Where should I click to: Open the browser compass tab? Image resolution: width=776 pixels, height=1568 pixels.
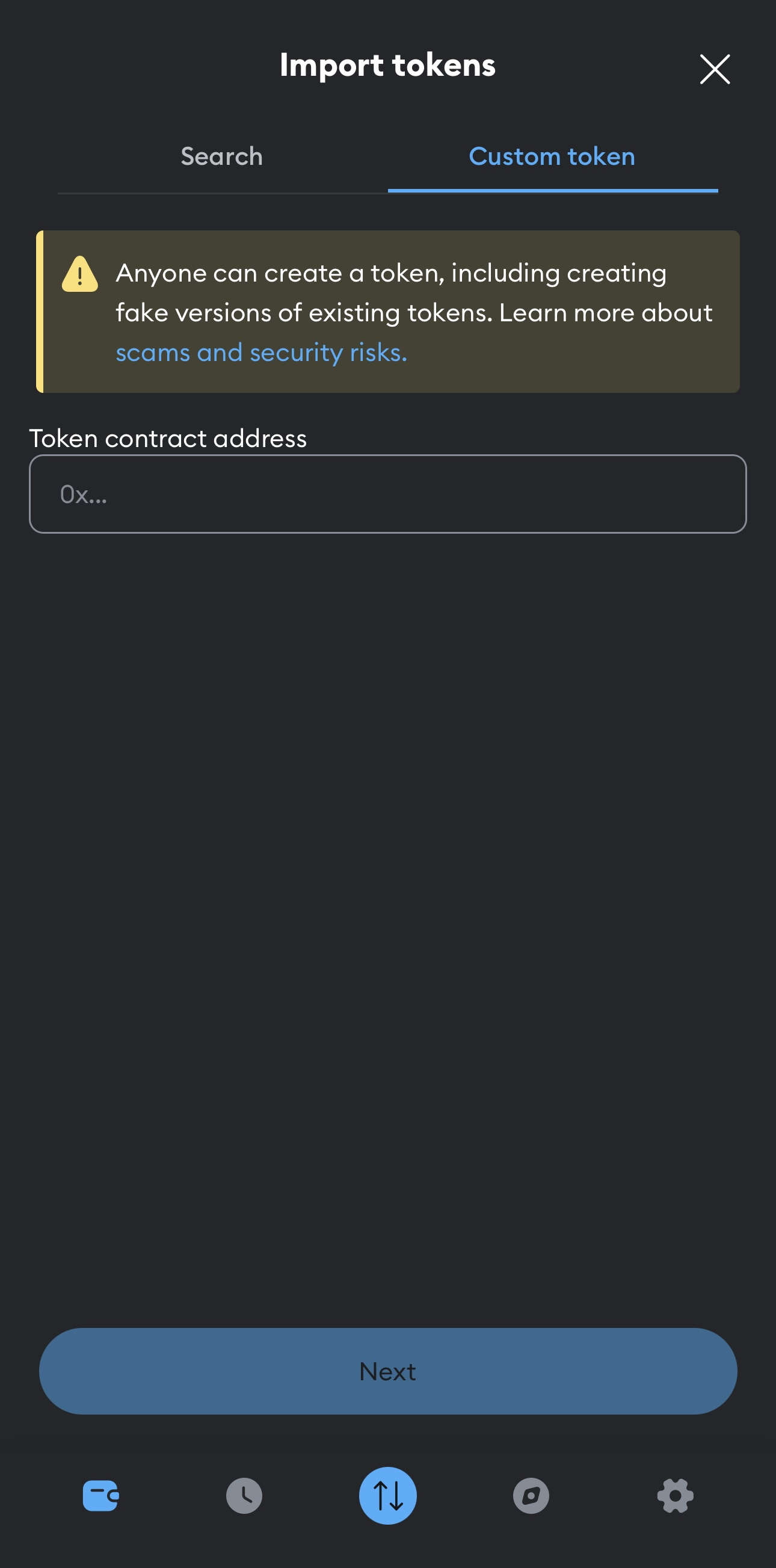tap(531, 1496)
